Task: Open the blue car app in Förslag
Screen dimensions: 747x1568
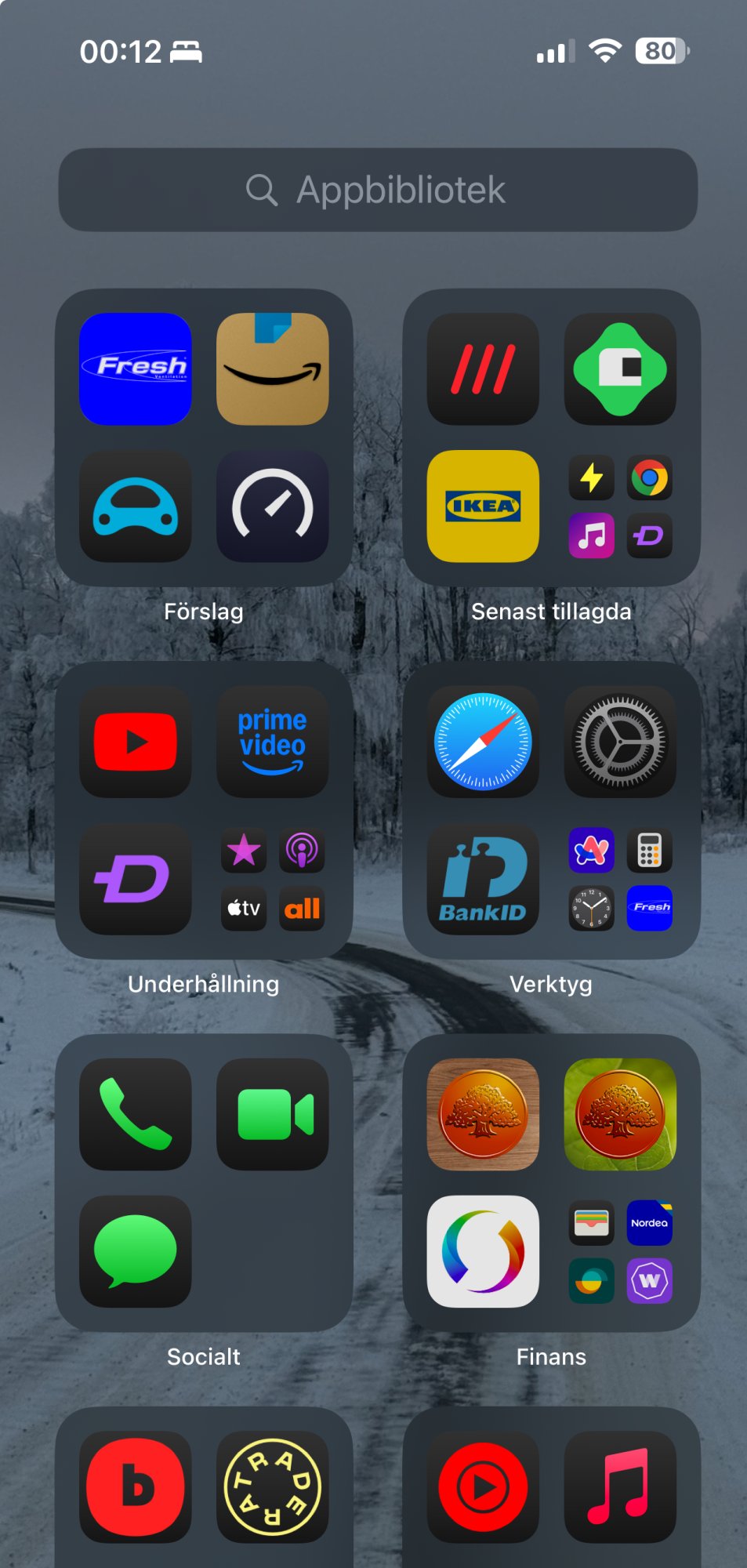Action: tap(136, 506)
